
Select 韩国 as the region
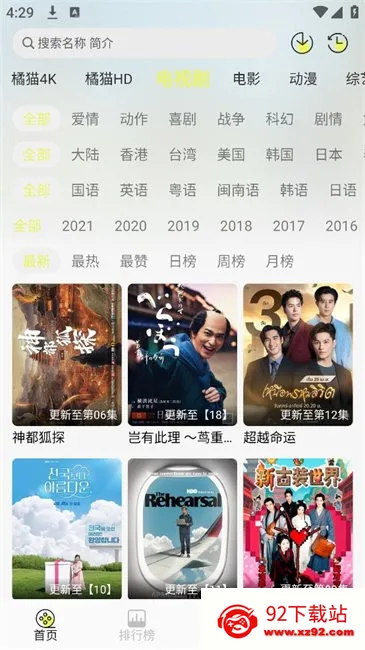tap(280, 155)
